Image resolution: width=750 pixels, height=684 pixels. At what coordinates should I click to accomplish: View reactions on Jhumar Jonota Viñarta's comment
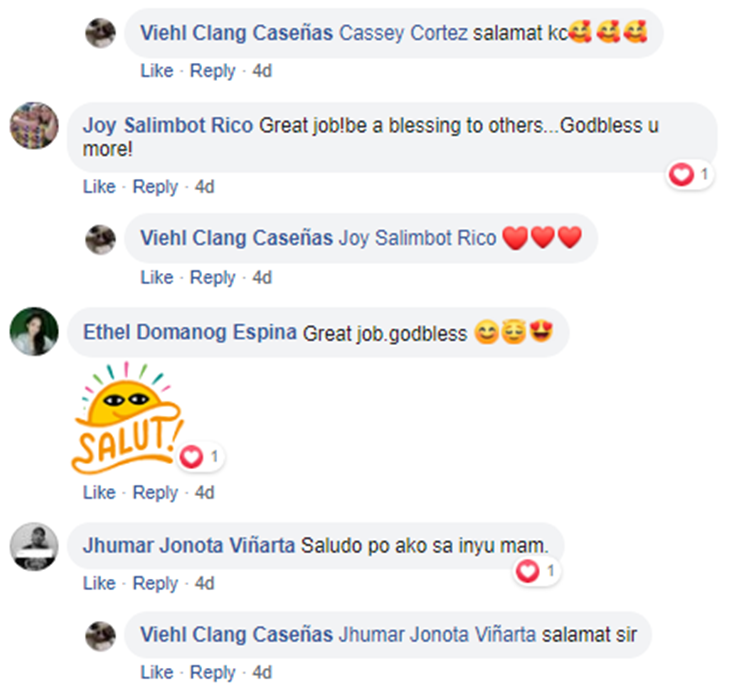(537, 572)
